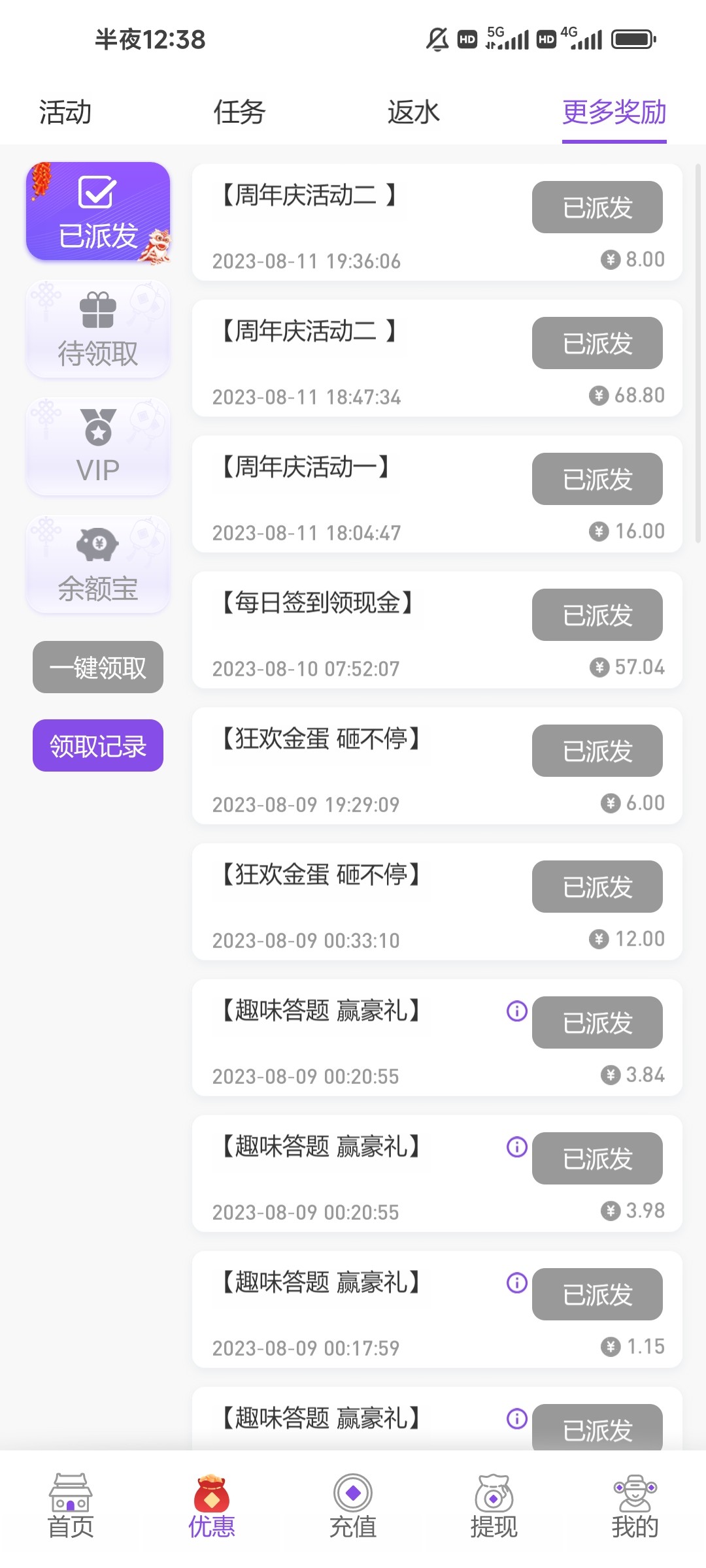Go to the 返水 tab
Screen dimensions: 706x1568
413,112
